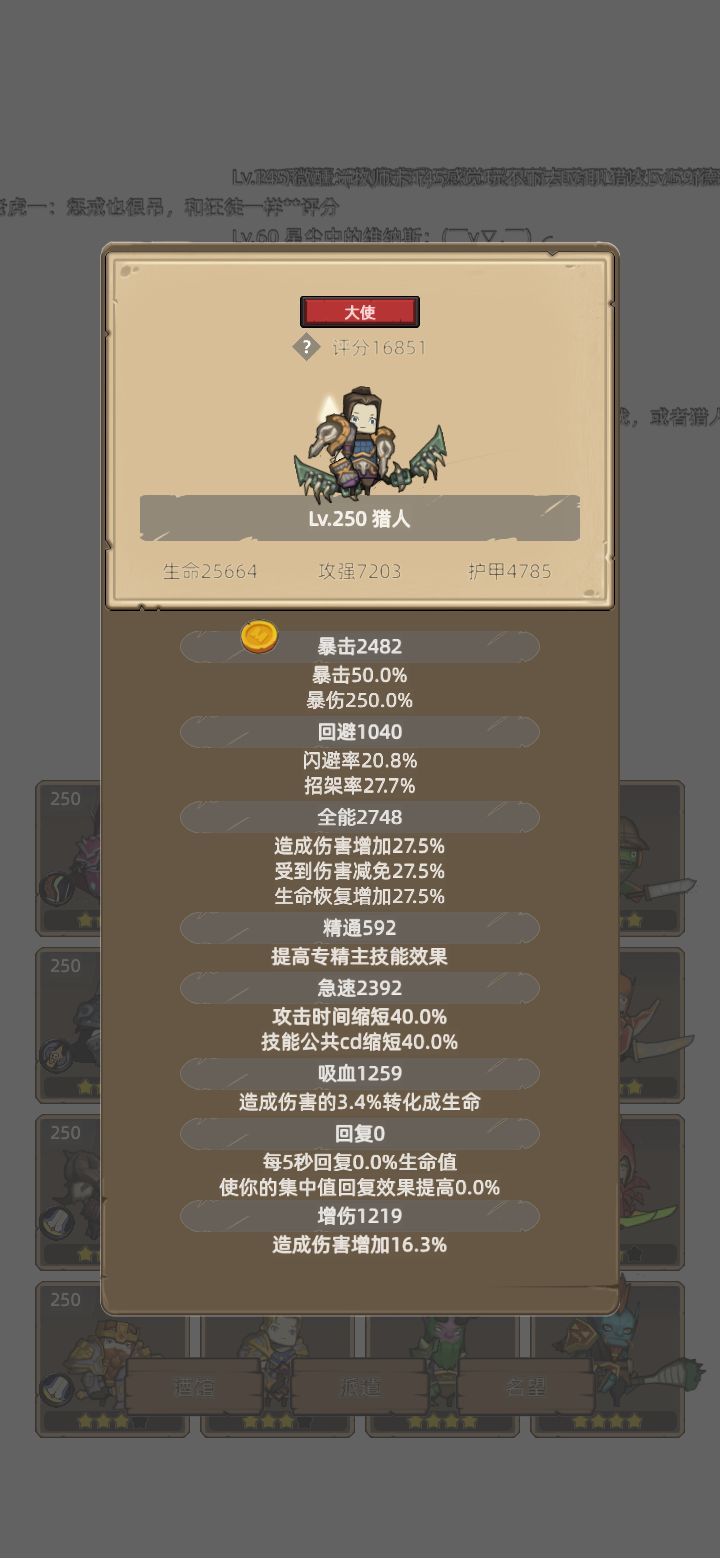Image resolution: width=720 pixels, height=1558 pixels.
Task: Expand the 暴击2482 crit stat bar
Action: coord(358,646)
